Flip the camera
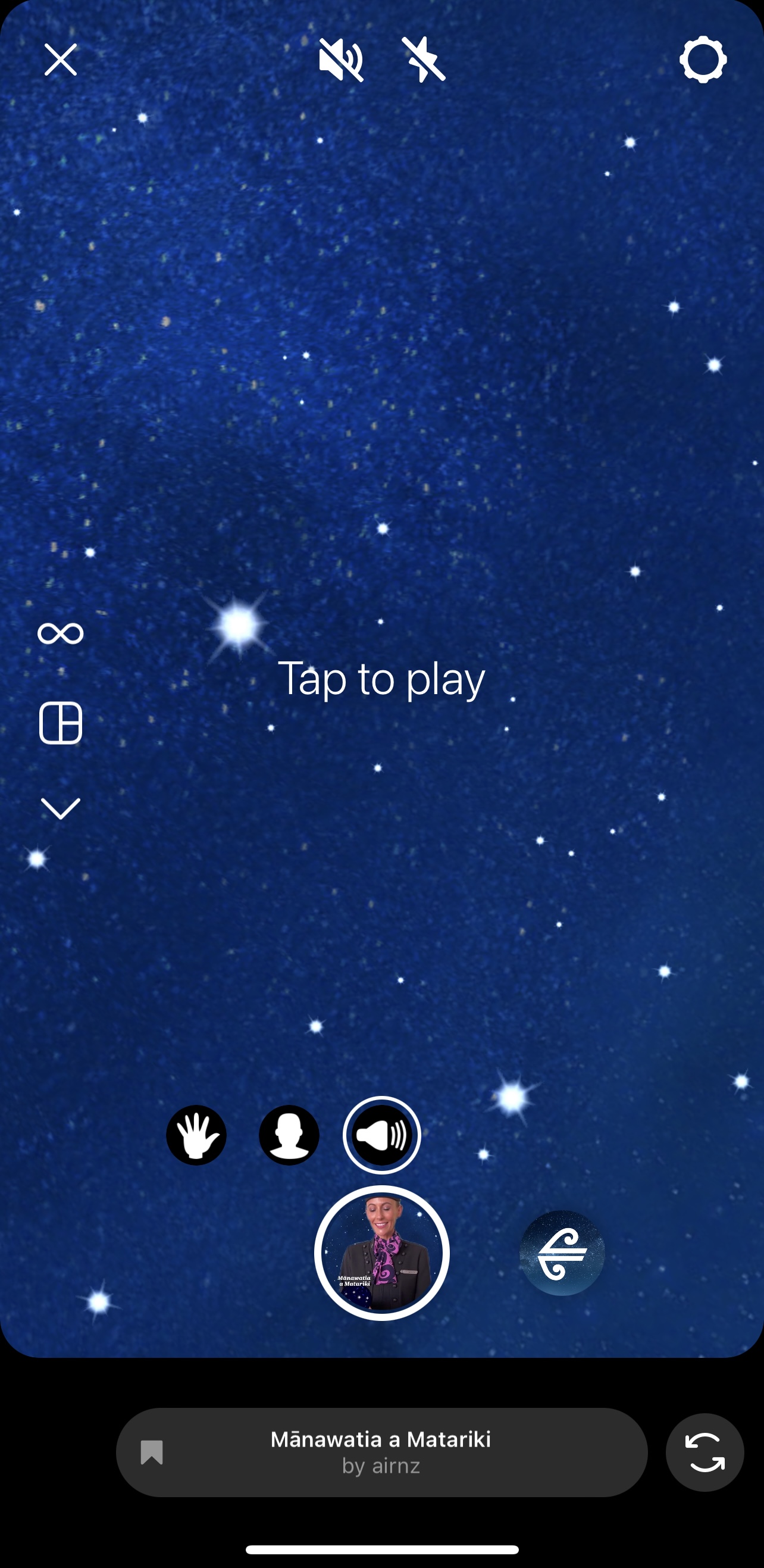 tap(704, 1453)
